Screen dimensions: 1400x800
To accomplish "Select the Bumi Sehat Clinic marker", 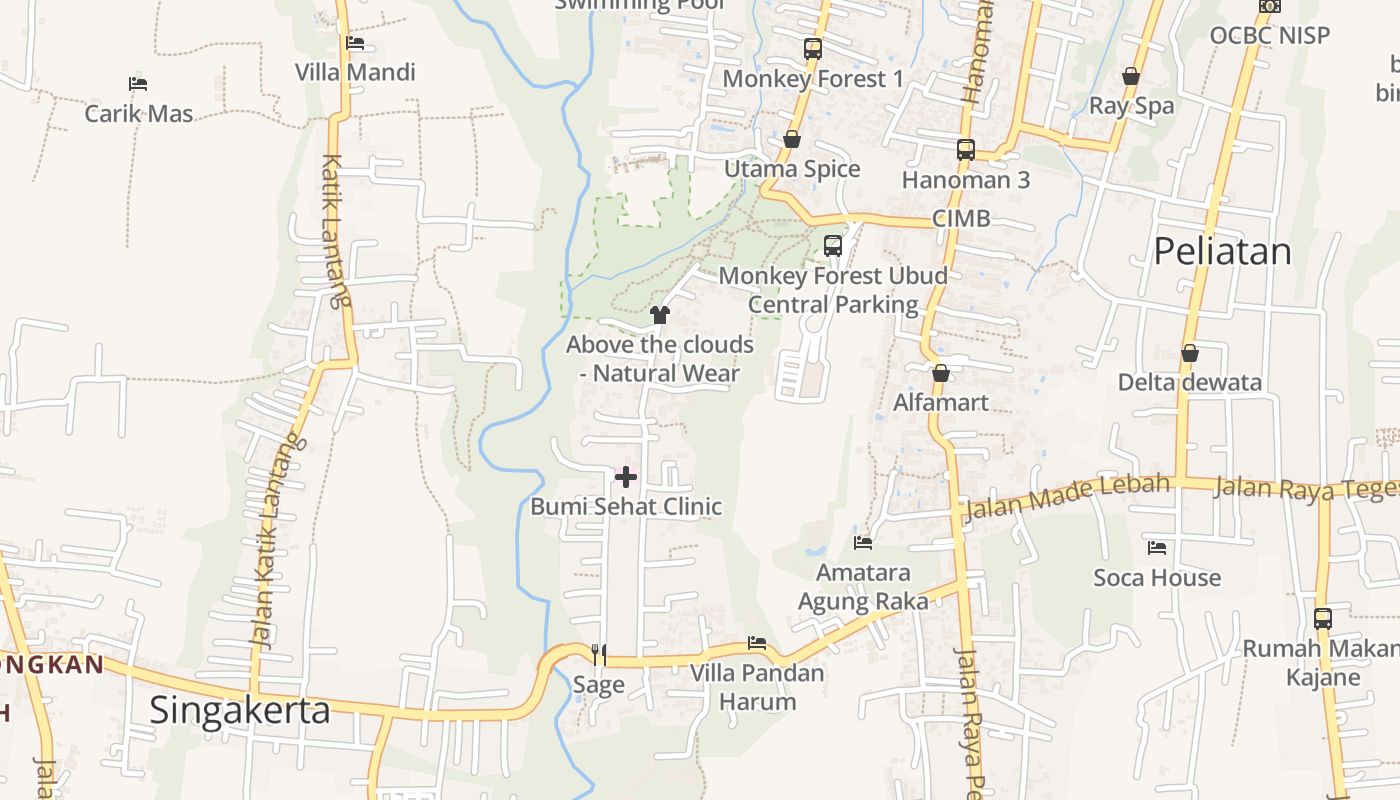I will click(x=626, y=477).
